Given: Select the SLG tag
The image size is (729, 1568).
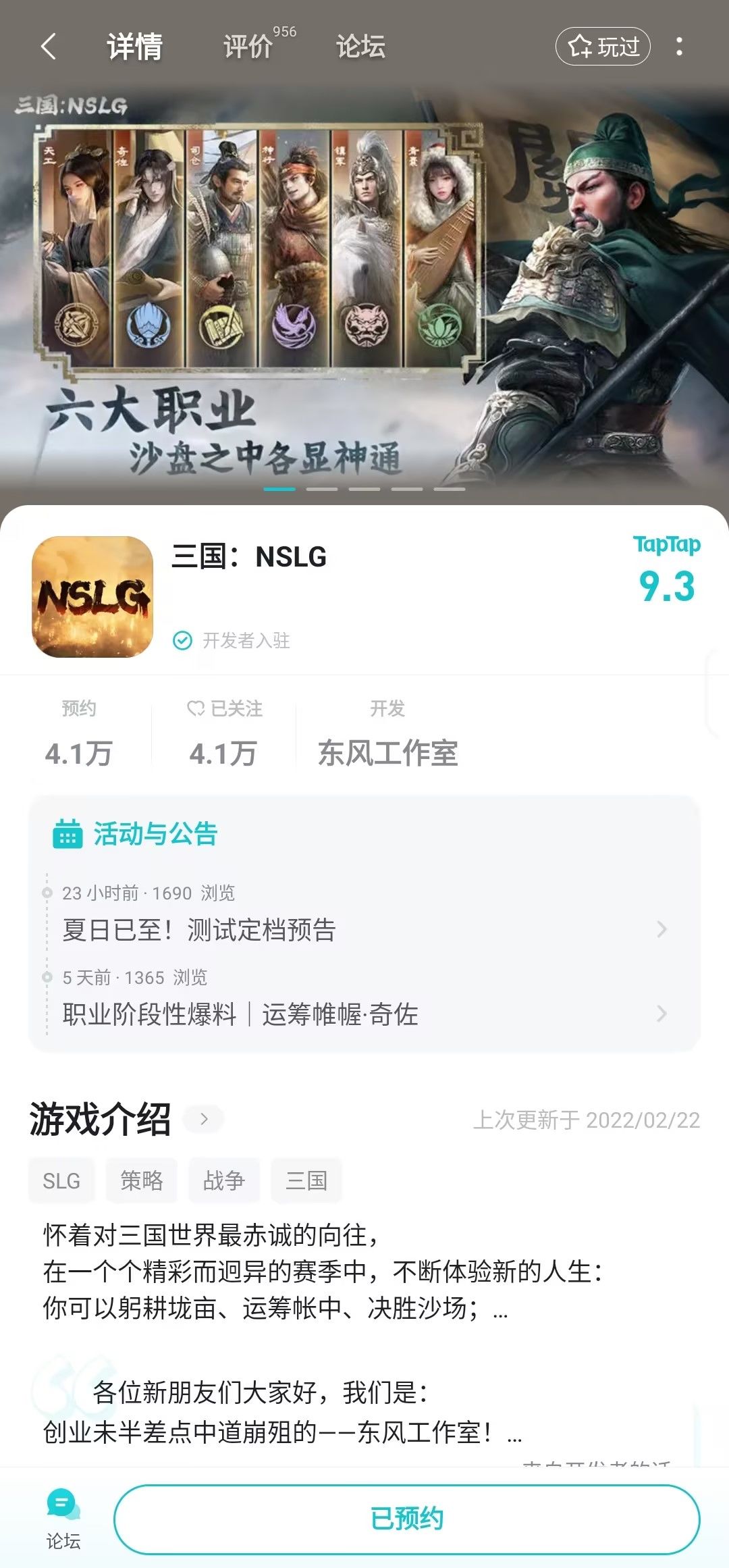Looking at the screenshot, I should coord(61,1180).
